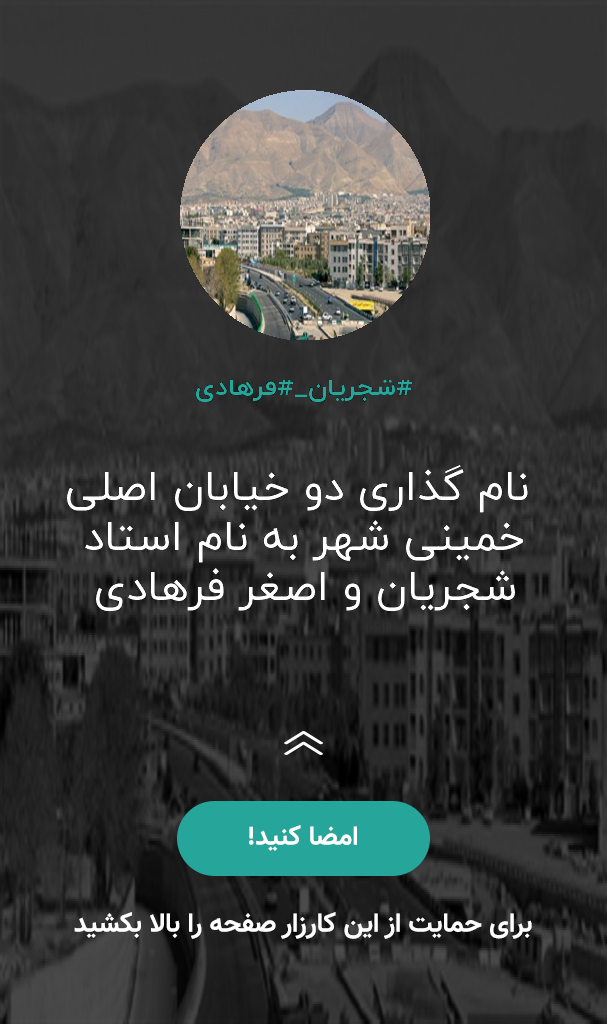Open the #شجریان_#فرهادی hashtag link
The height and width of the screenshot is (1024, 607).
(304, 389)
